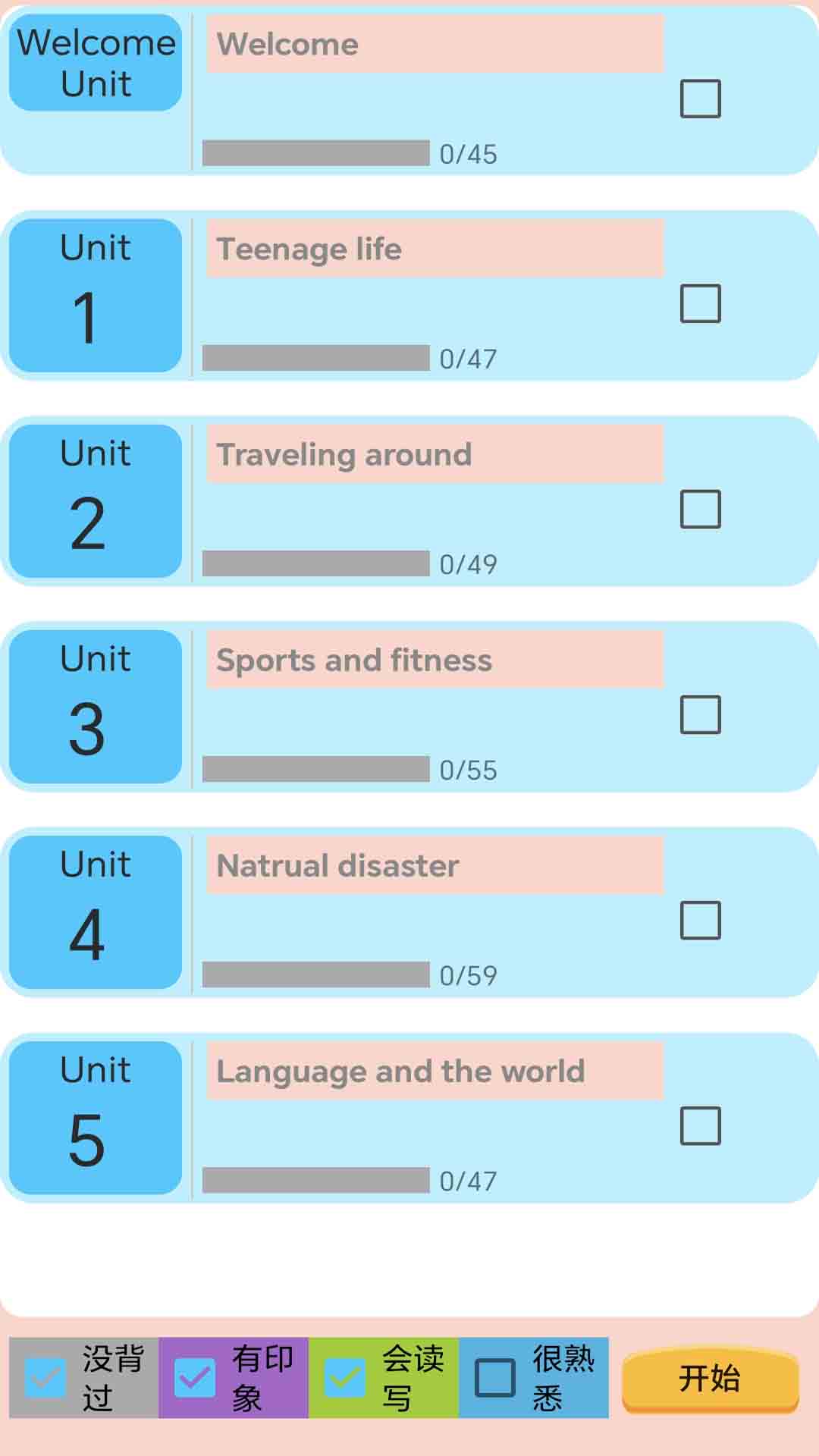Viewport: 819px width, 1456px height.
Task: Click the 0/47 progress bar under Teenage life
Action: pyautogui.click(x=315, y=355)
